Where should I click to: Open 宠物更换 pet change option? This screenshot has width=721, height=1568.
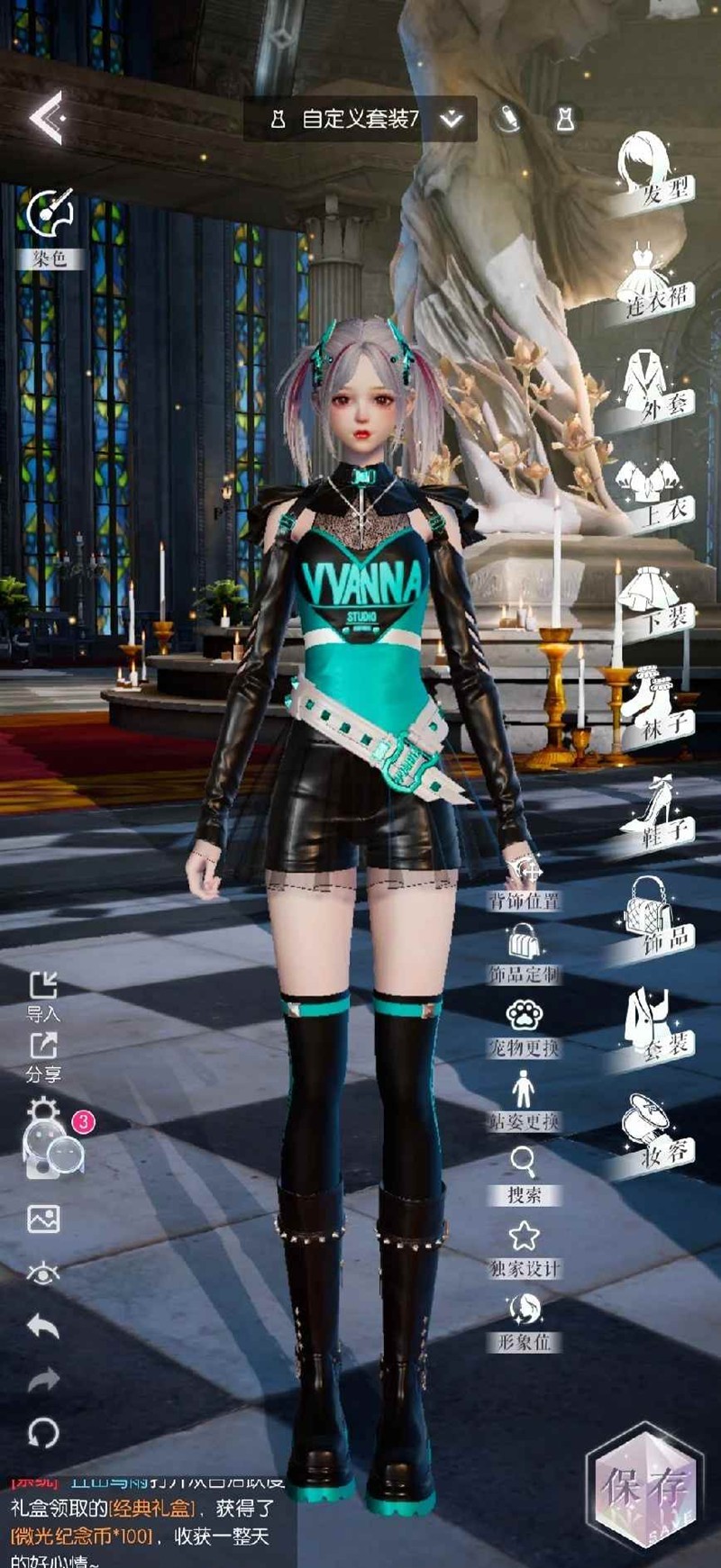524,1028
